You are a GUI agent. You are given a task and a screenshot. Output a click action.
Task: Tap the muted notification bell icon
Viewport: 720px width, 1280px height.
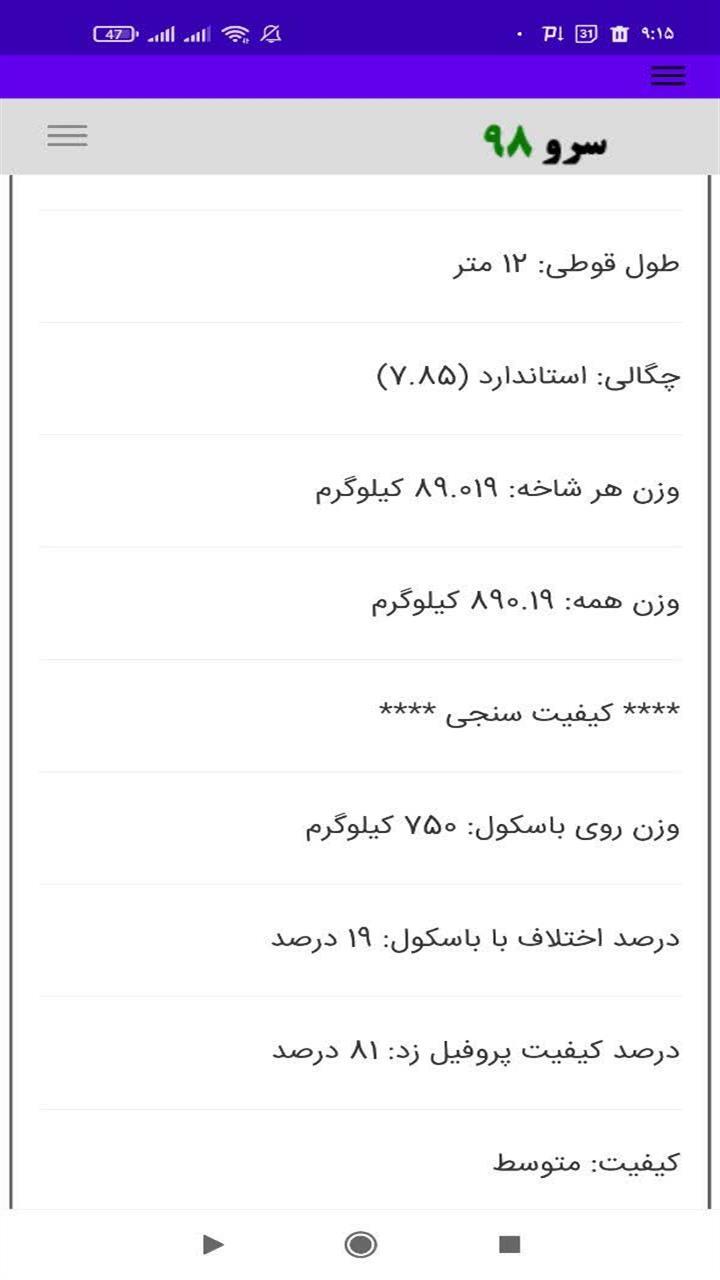268,31
